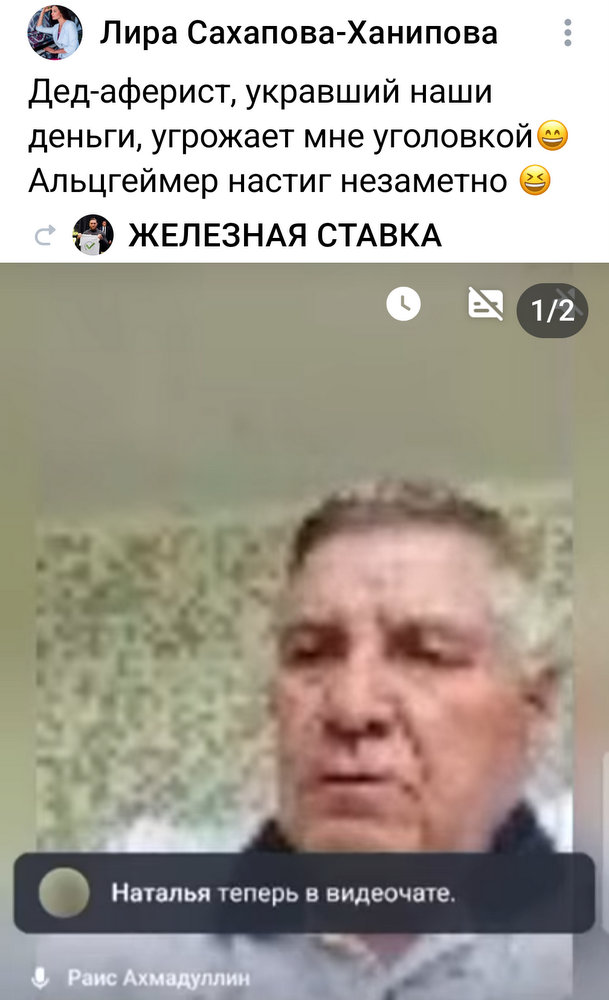This screenshot has height=1000, width=609.
Task: Open the post's three-dot overflow menu
Action: [x=567, y=32]
